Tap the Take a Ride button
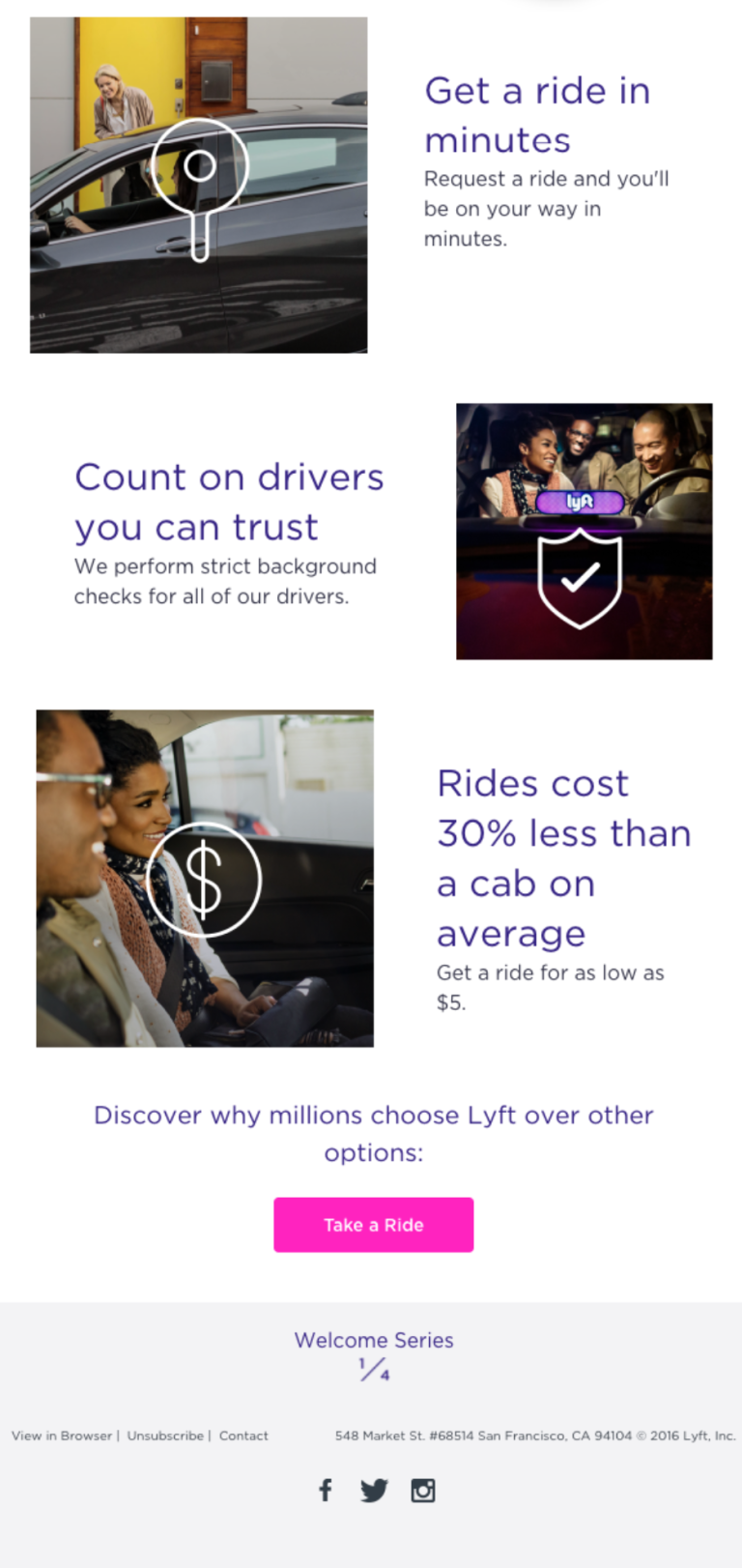 (373, 1225)
